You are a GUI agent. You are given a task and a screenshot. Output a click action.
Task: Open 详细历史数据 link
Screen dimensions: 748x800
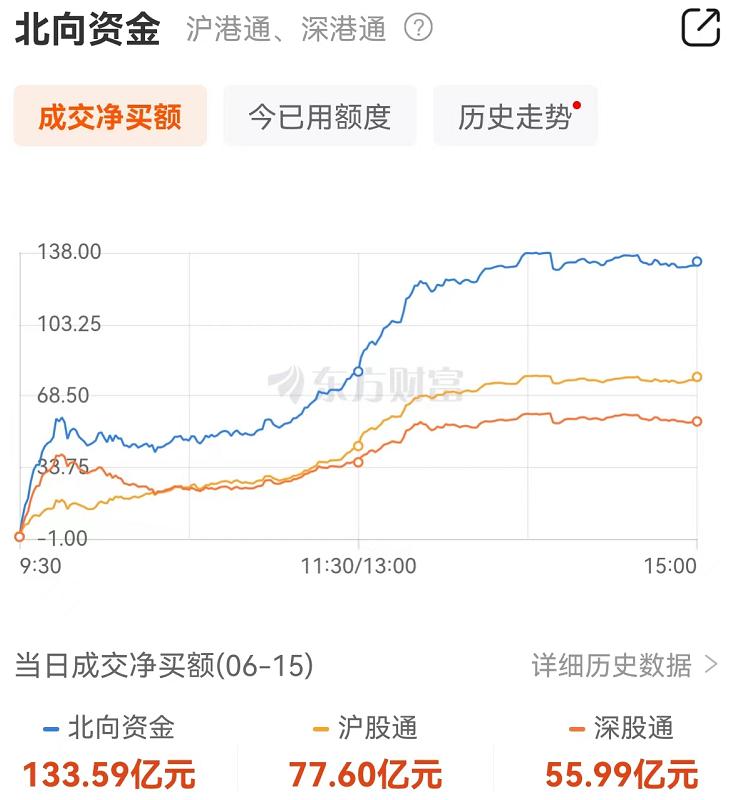point(625,665)
